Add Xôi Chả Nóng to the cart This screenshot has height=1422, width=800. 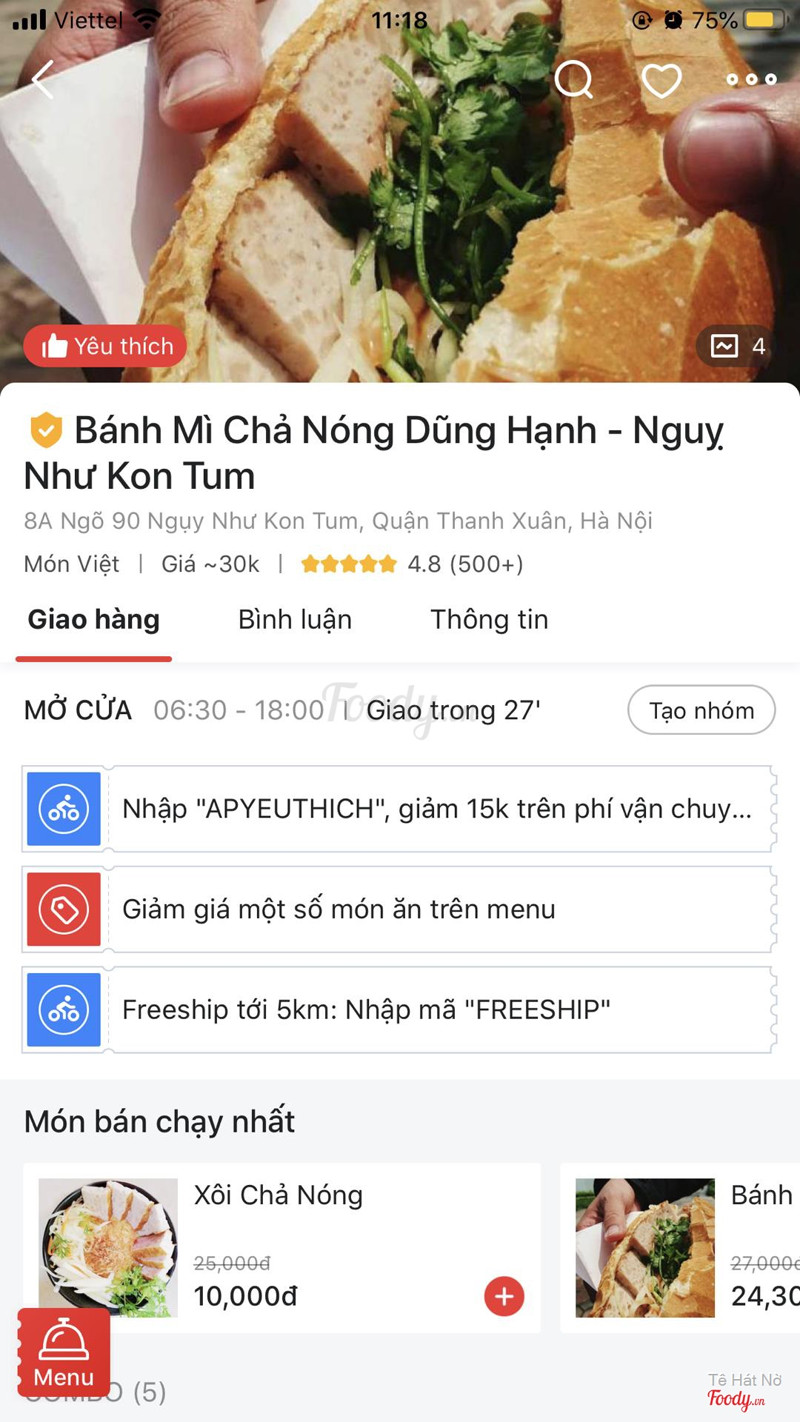[x=504, y=1297]
